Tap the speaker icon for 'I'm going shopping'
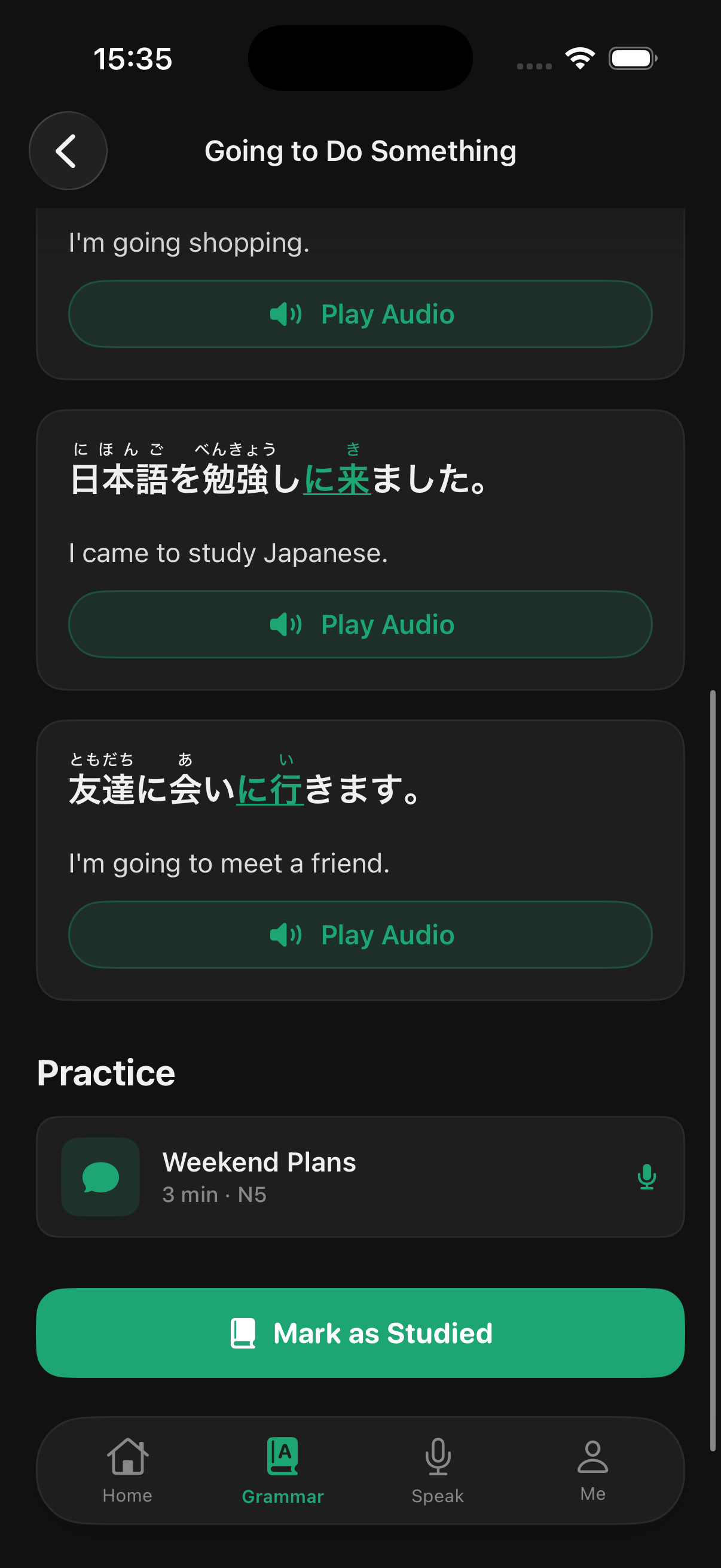The height and width of the screenshot is (1568, 721). (x=286, y=314)
